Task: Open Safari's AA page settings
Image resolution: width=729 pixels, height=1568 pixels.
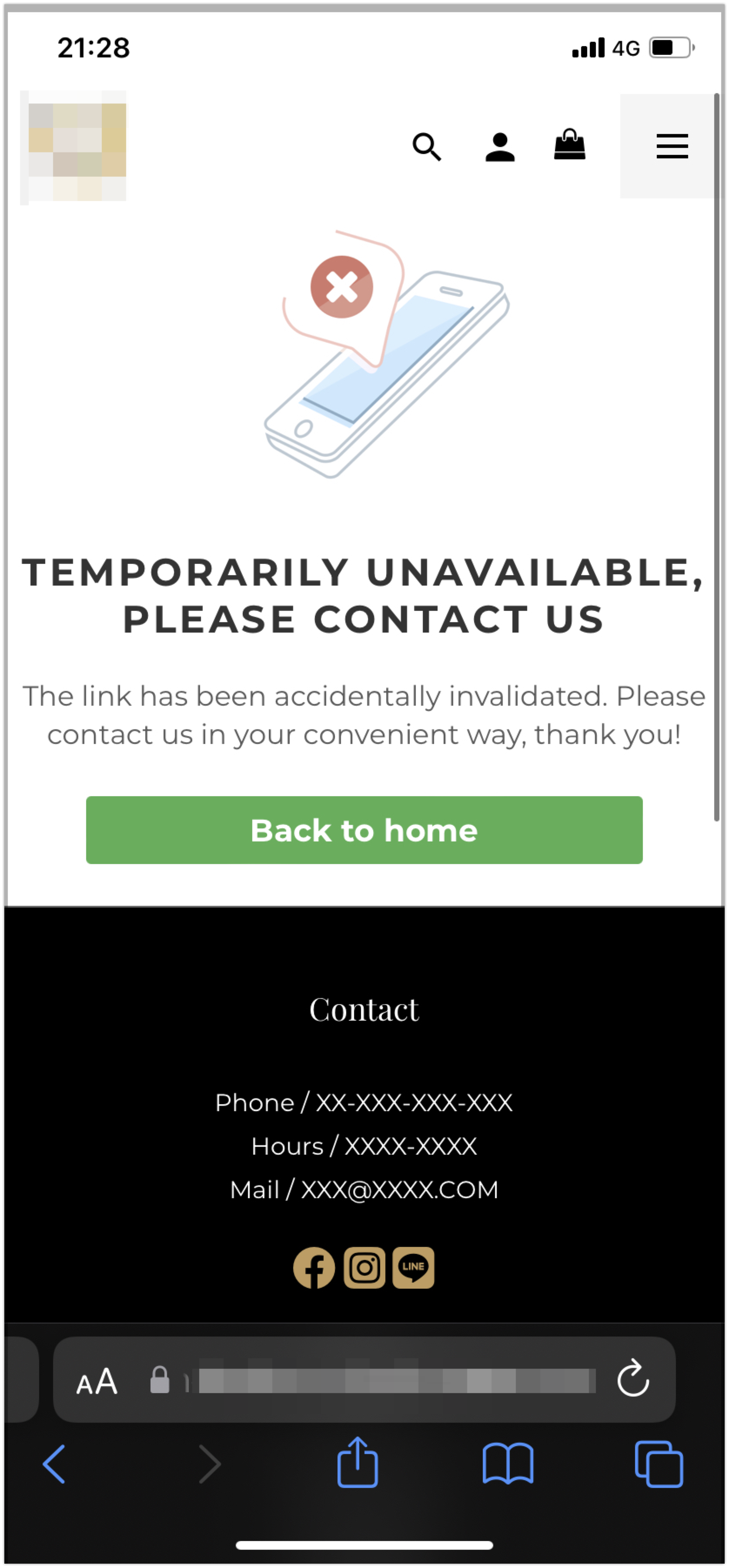Action: [x=97, y=1381]
